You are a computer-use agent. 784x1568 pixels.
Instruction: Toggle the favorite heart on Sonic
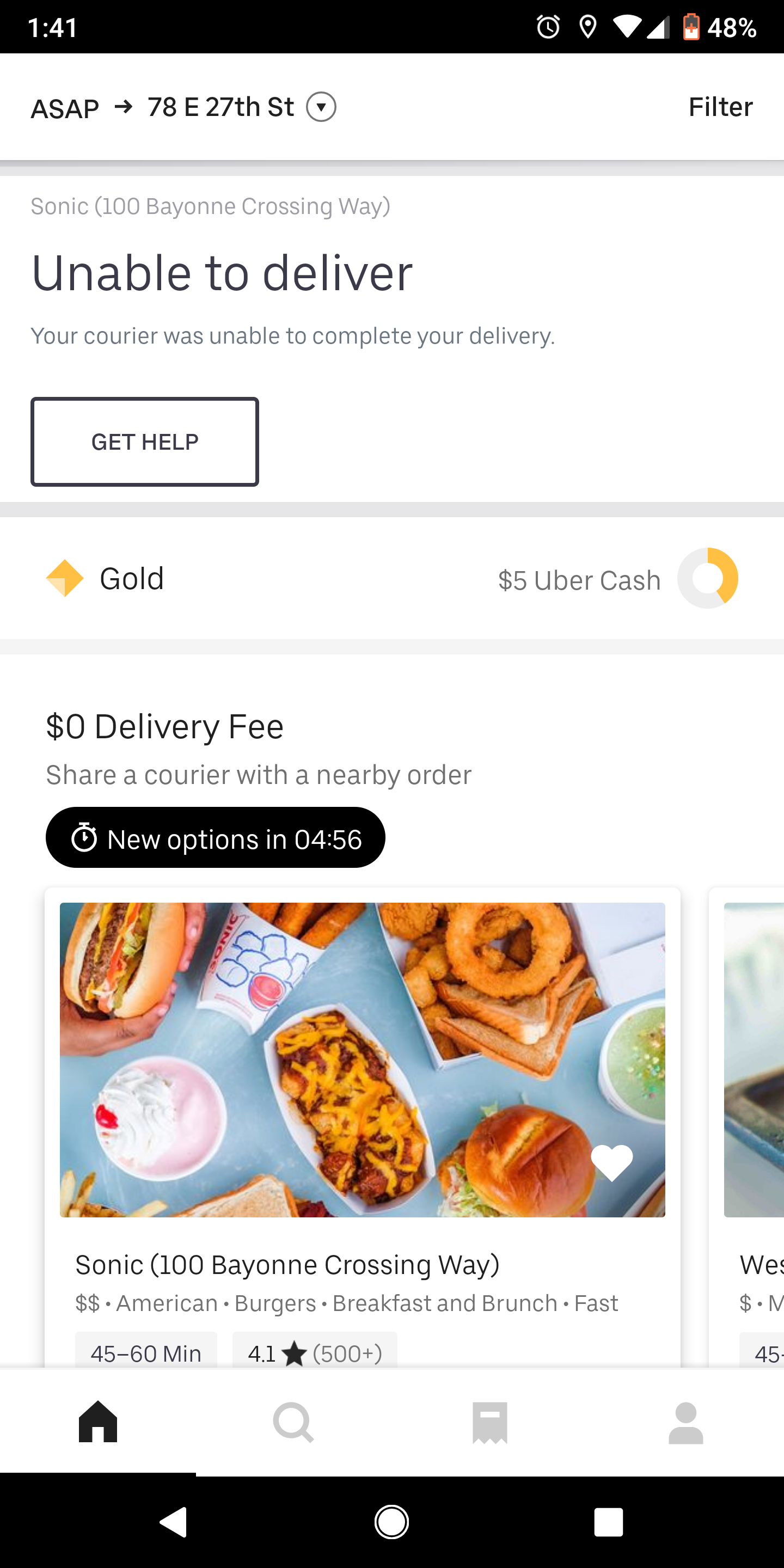pos(612,1162)
